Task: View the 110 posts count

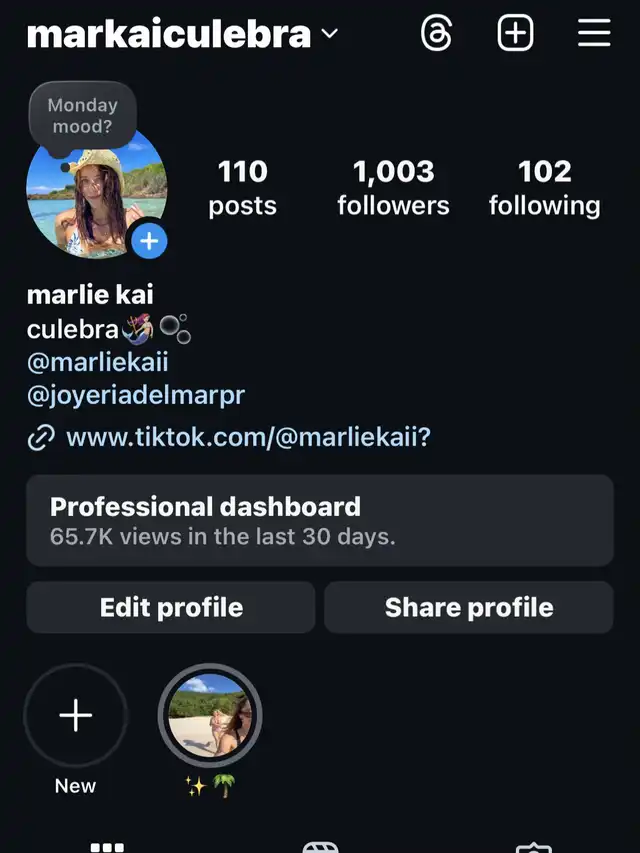Action: click(242, 188)
